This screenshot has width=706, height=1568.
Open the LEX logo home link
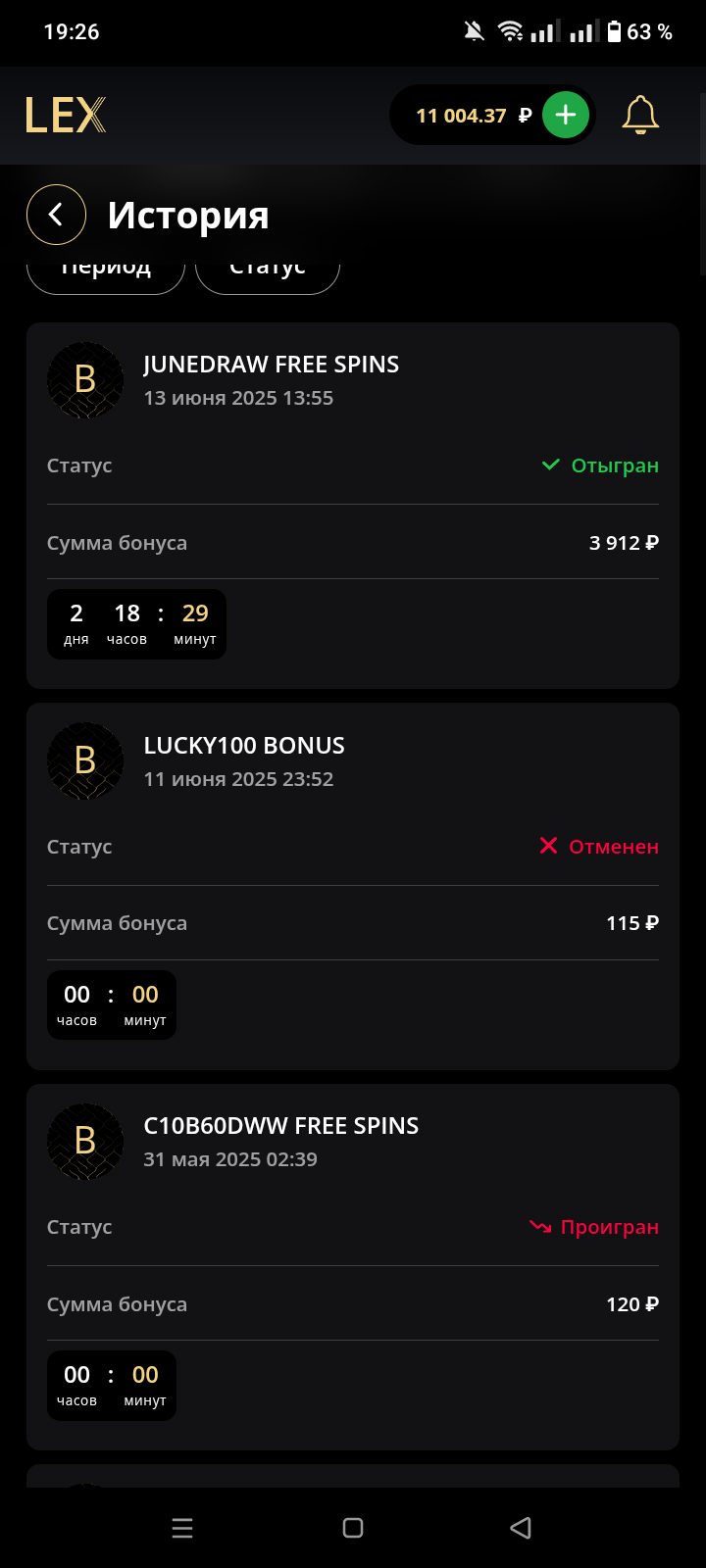(x=66, y=116)
